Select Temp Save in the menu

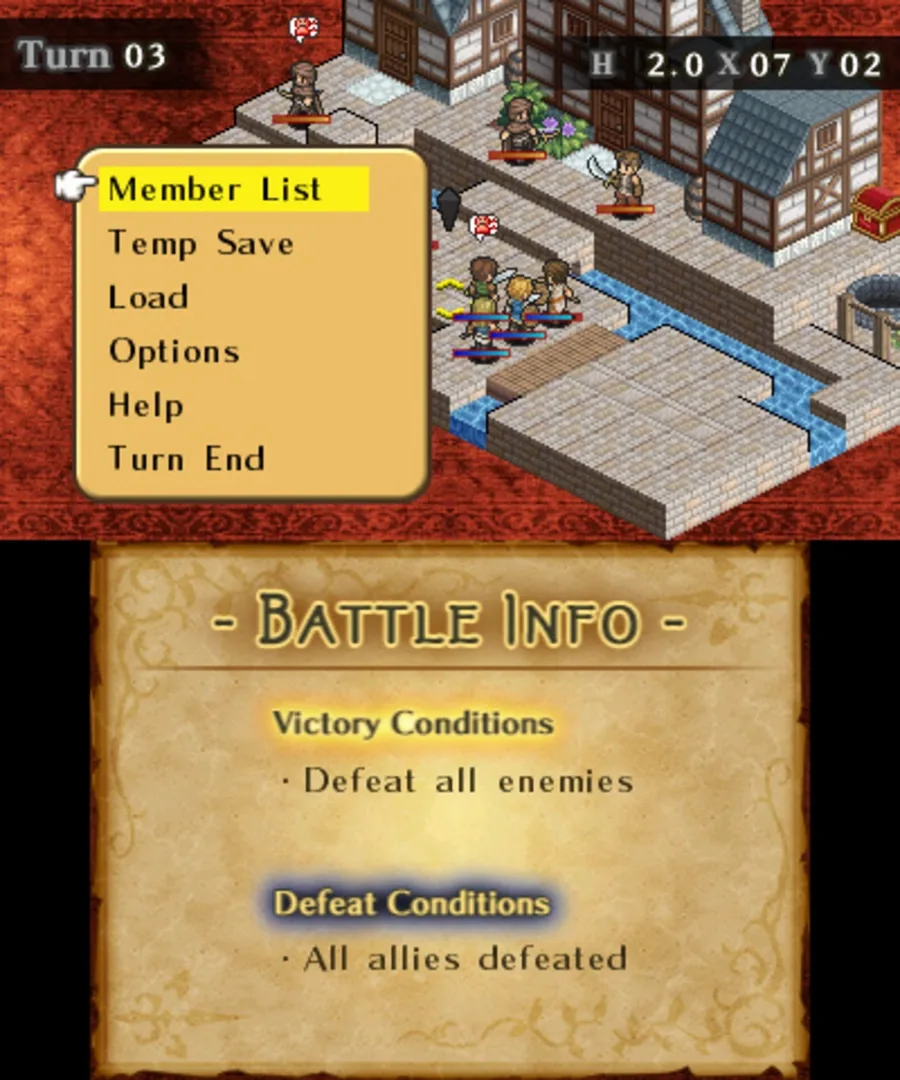(200, 243)
